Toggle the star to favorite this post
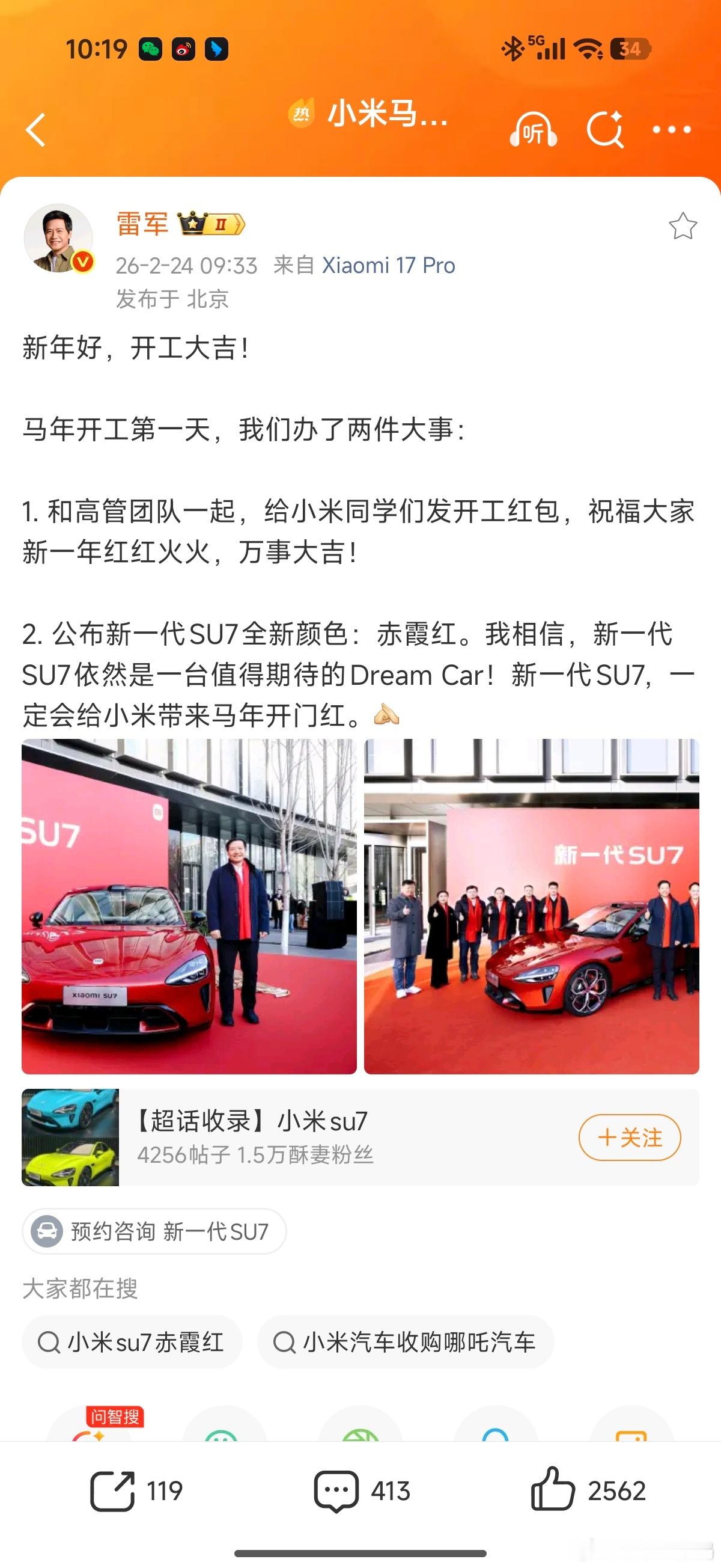721x1568 pixels. (684, 225)
